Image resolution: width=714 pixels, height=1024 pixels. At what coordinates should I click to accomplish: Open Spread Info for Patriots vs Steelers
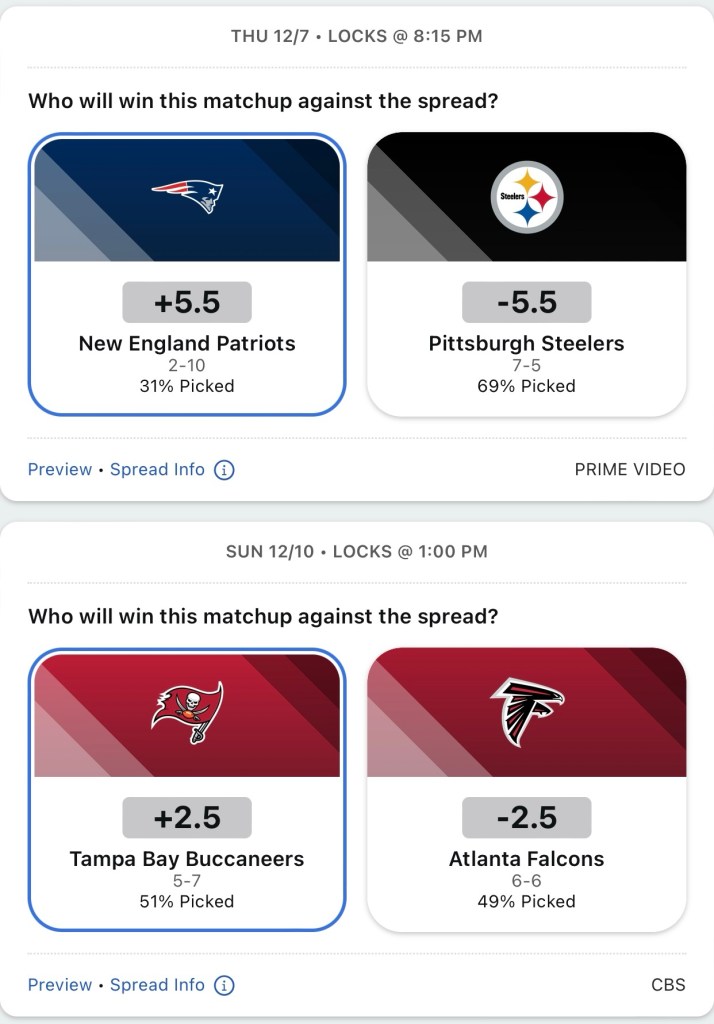158,469
